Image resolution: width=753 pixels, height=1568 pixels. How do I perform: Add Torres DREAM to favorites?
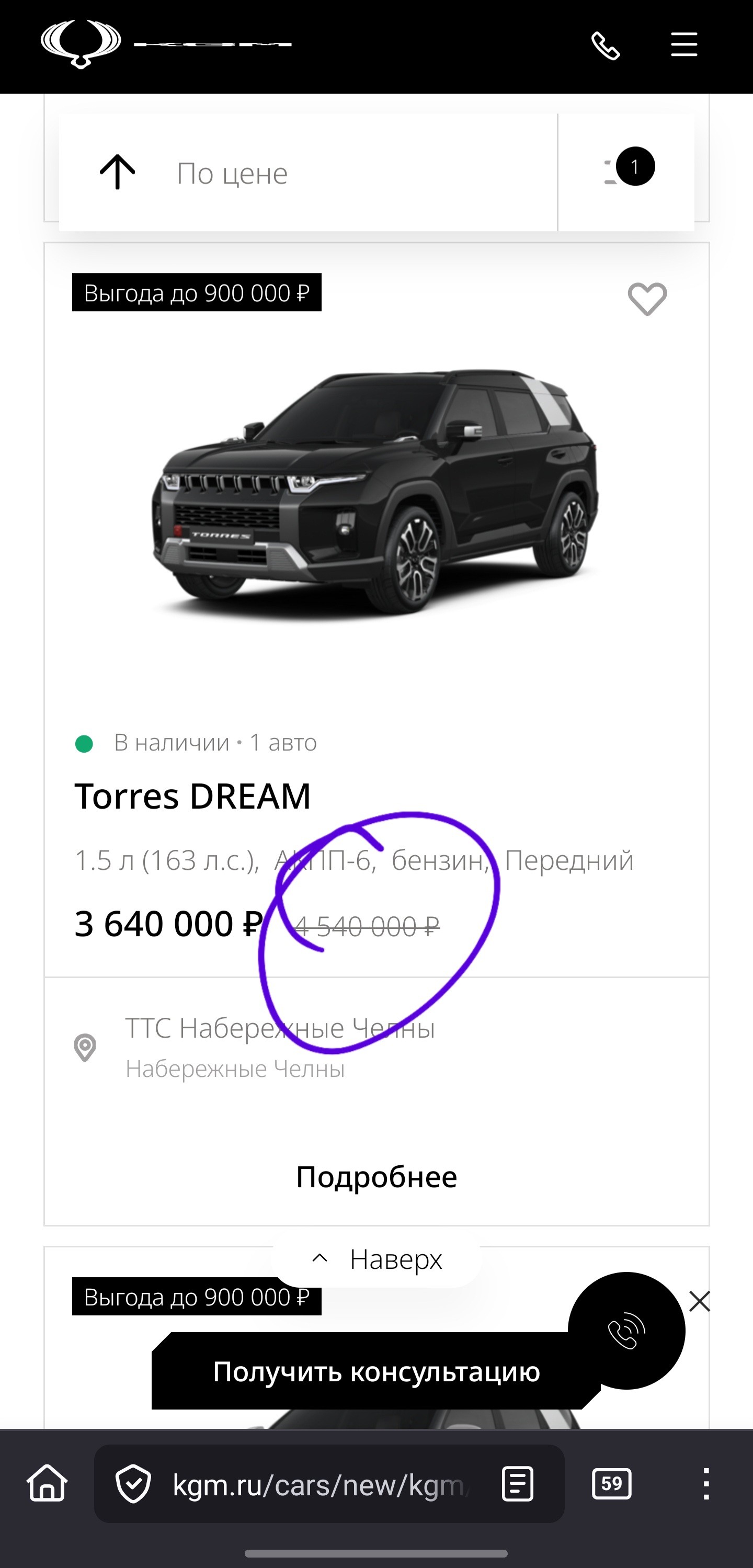(x=647, y=298)
